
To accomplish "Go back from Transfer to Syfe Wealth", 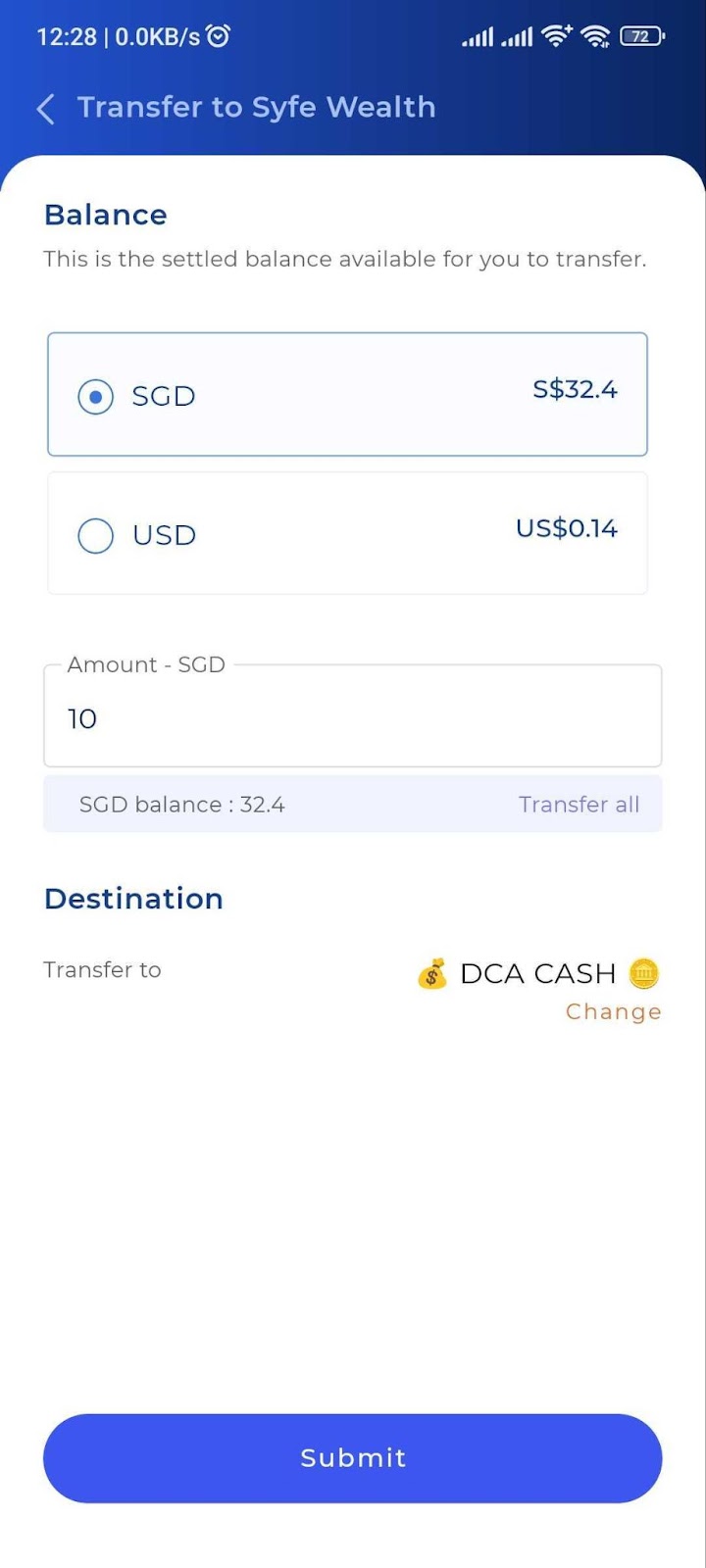I will click(x=45, y=108).
